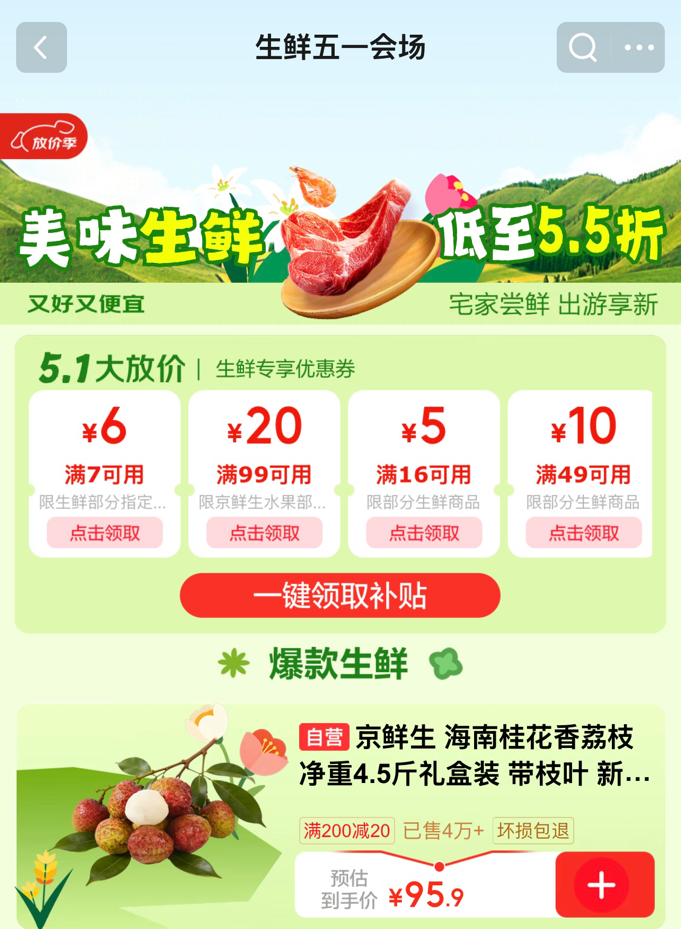Open the search icon
The height and width of the screenshot is (929, 681).
(x=583, y=48)
